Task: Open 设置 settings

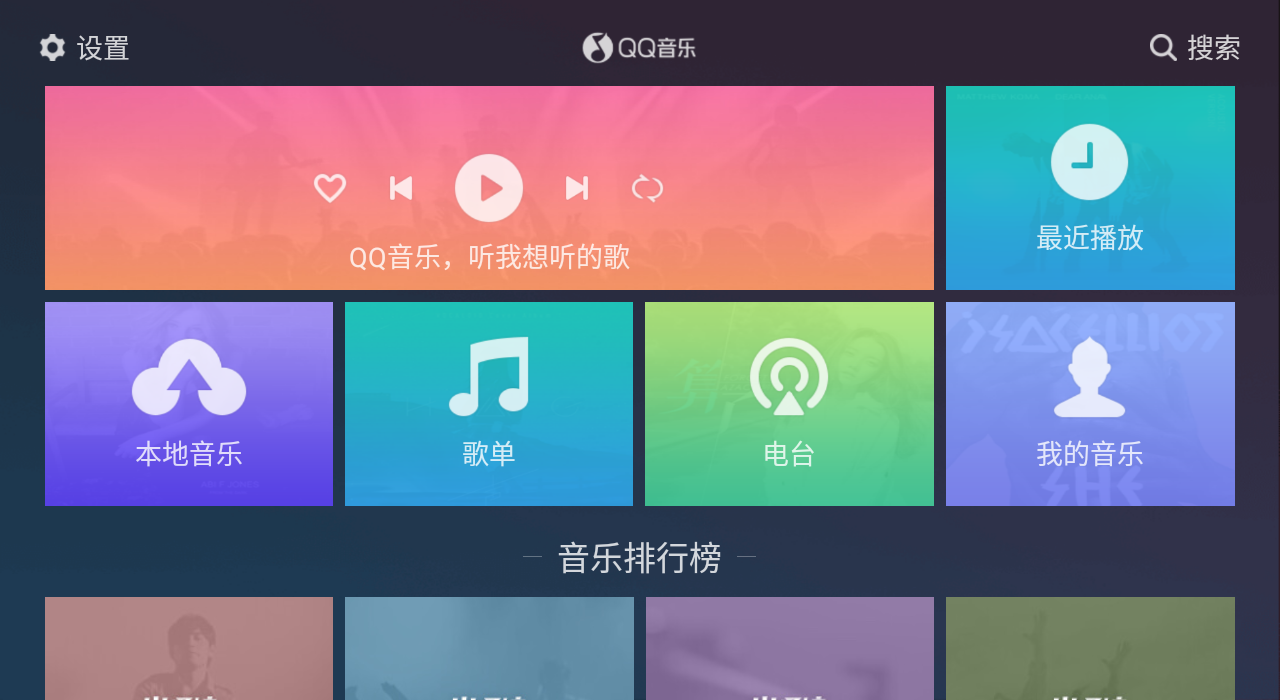Action: [84, 48]
